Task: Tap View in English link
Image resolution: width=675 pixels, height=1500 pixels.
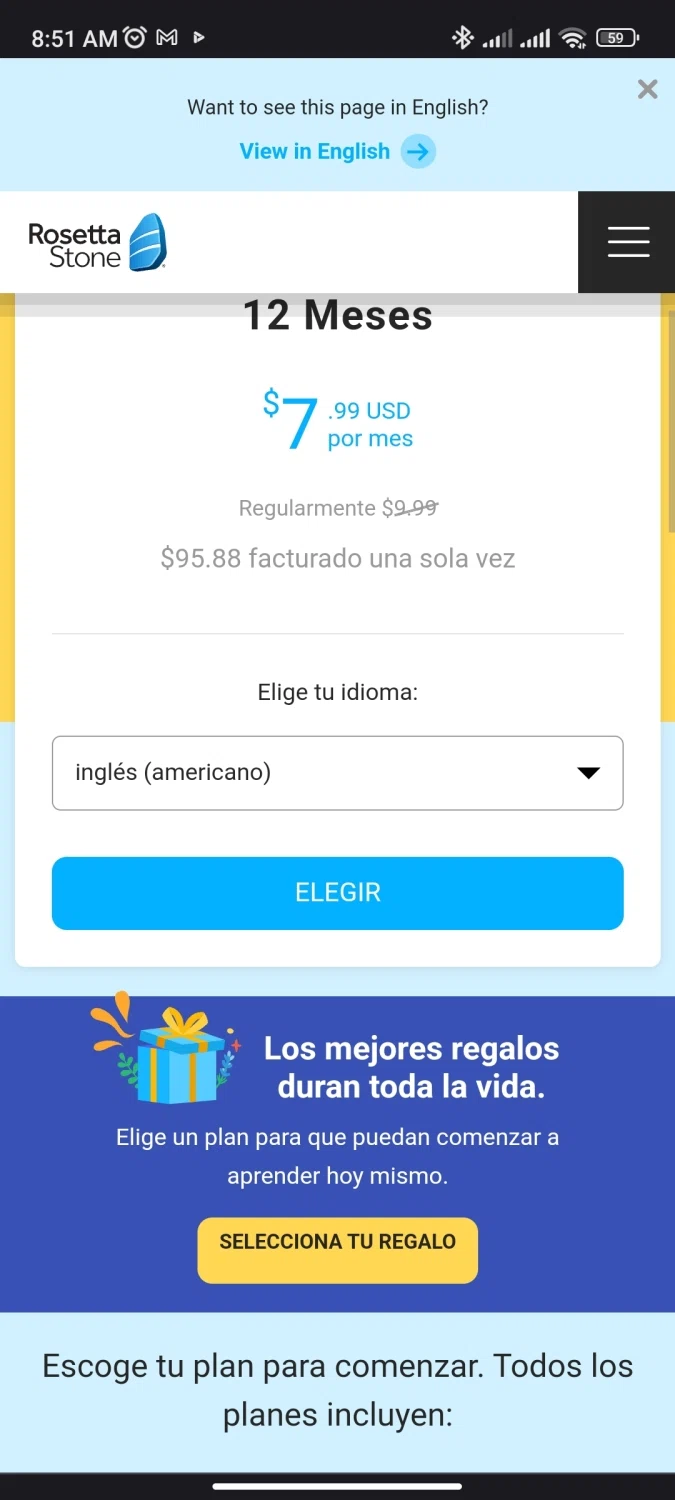Action: [x=336, y=152]
